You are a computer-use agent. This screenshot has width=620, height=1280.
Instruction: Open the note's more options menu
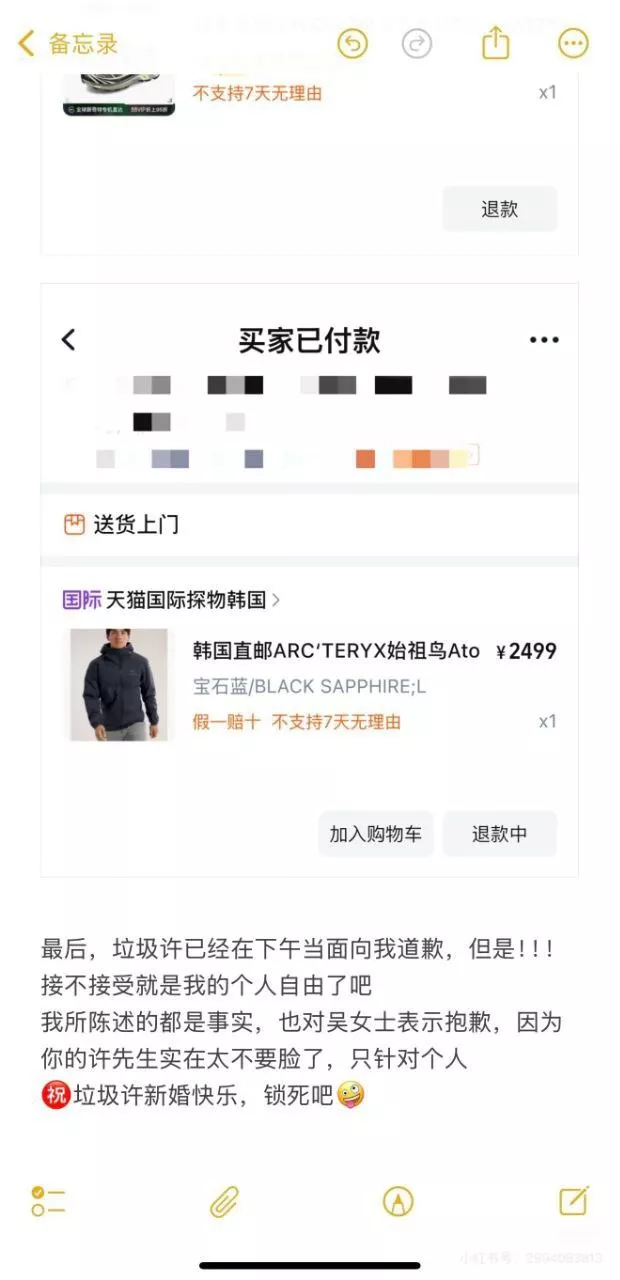pyautogui.click(x=573, y=43)
